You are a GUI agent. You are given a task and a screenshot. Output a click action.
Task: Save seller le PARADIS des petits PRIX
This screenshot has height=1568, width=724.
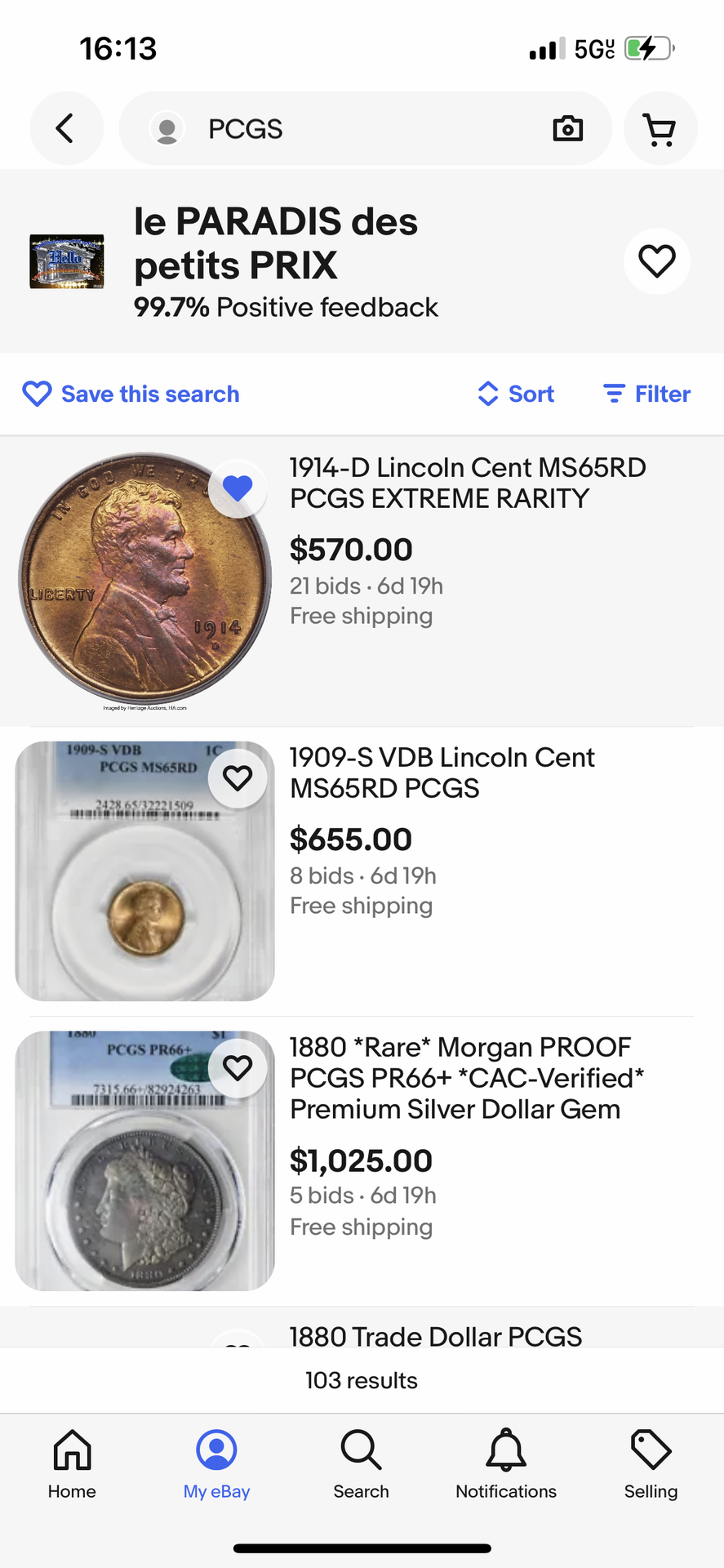coord(656,261)
